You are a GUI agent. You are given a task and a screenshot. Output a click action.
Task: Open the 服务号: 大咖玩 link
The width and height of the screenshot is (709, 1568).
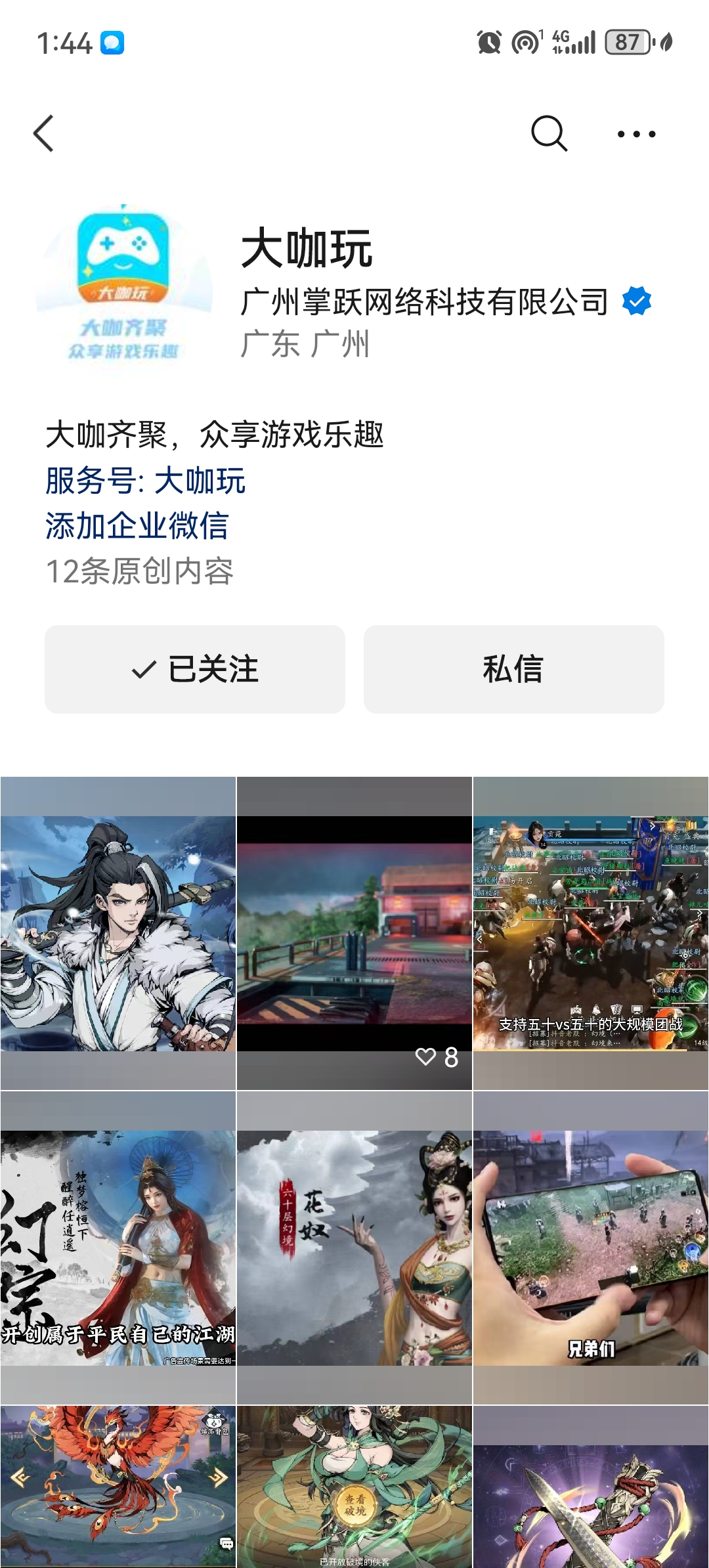click(145, 481)
